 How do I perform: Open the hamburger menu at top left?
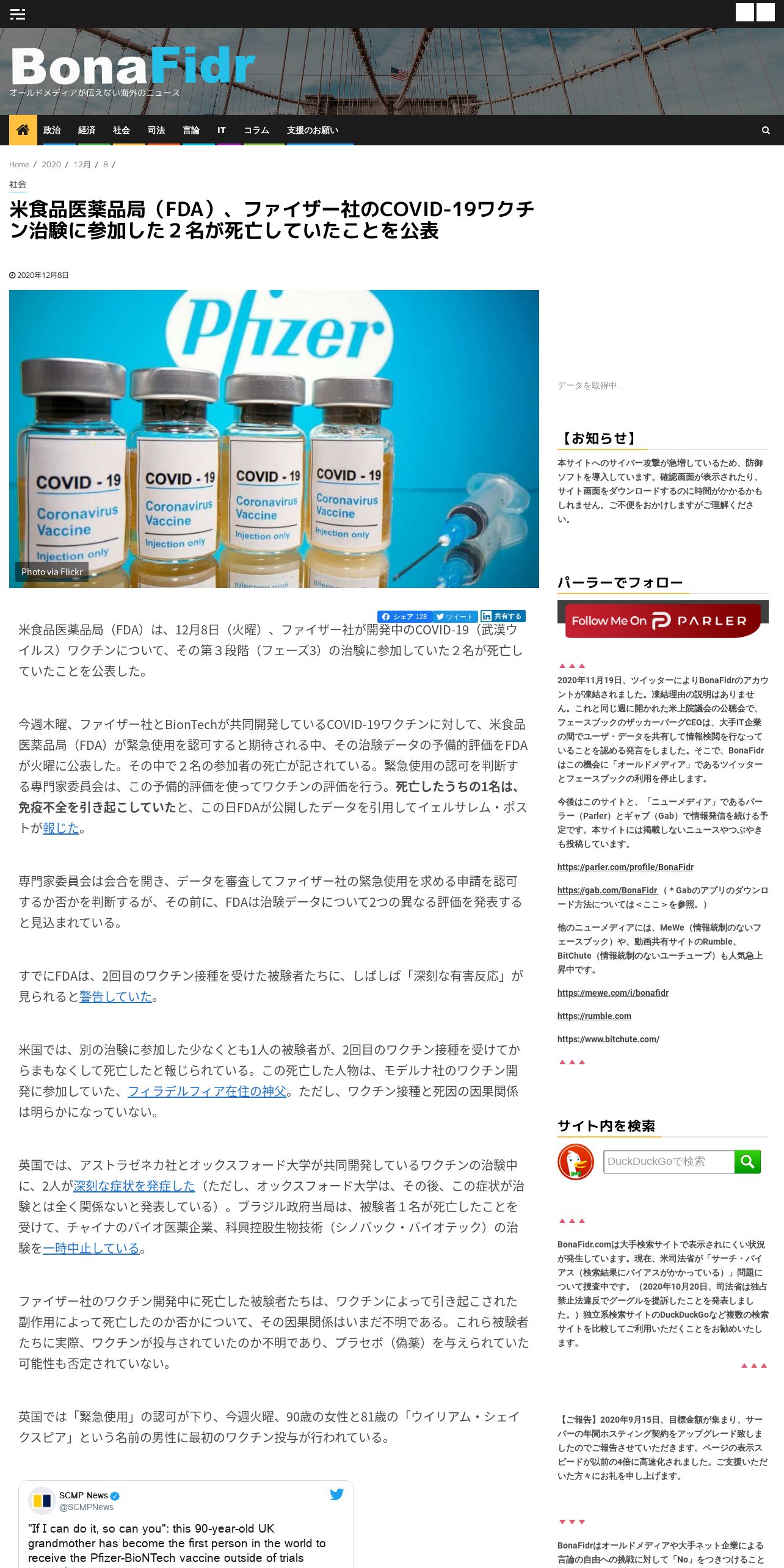(18, 14)
